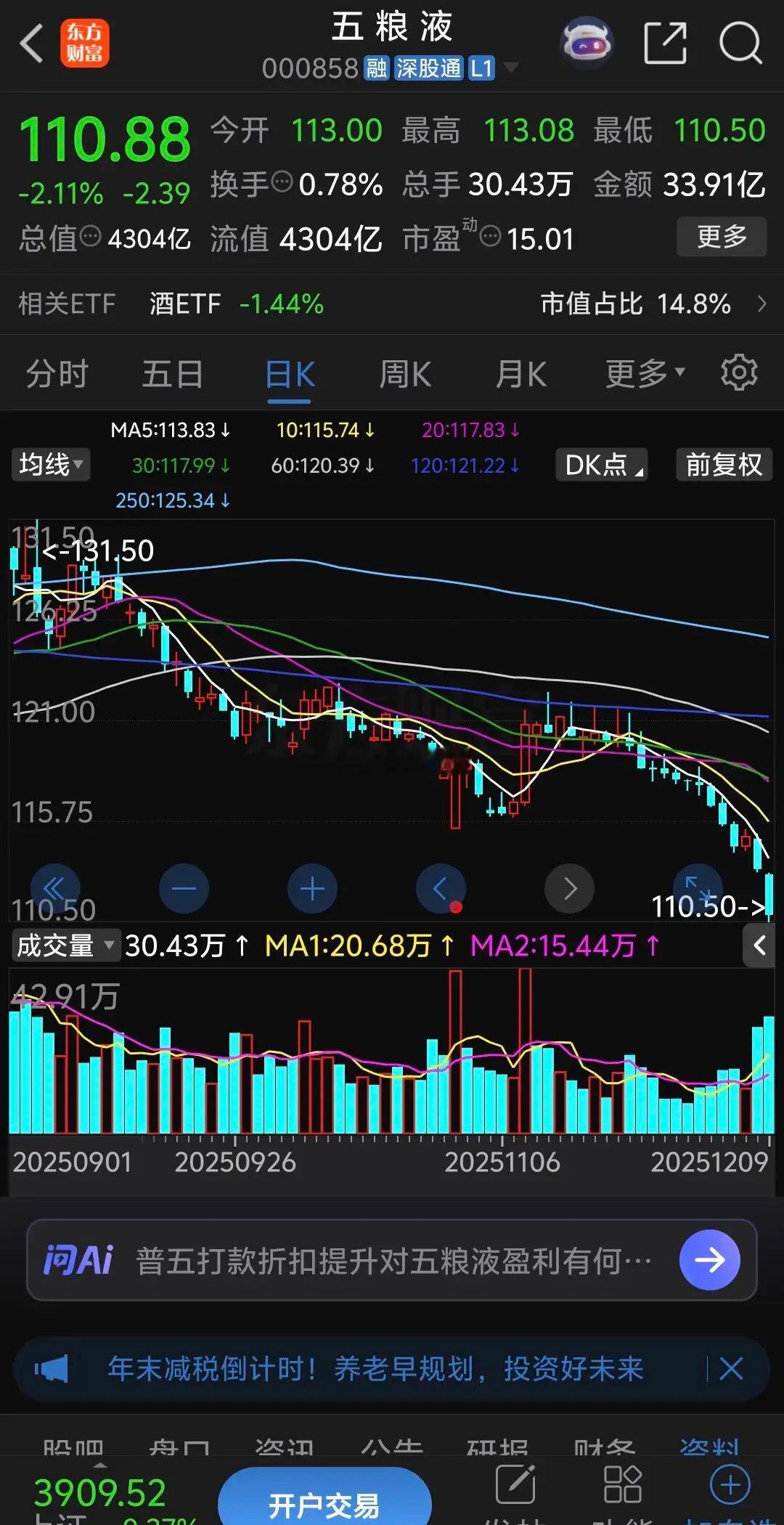Enable 前复权 price adjustment

click(x=723, y=465)
